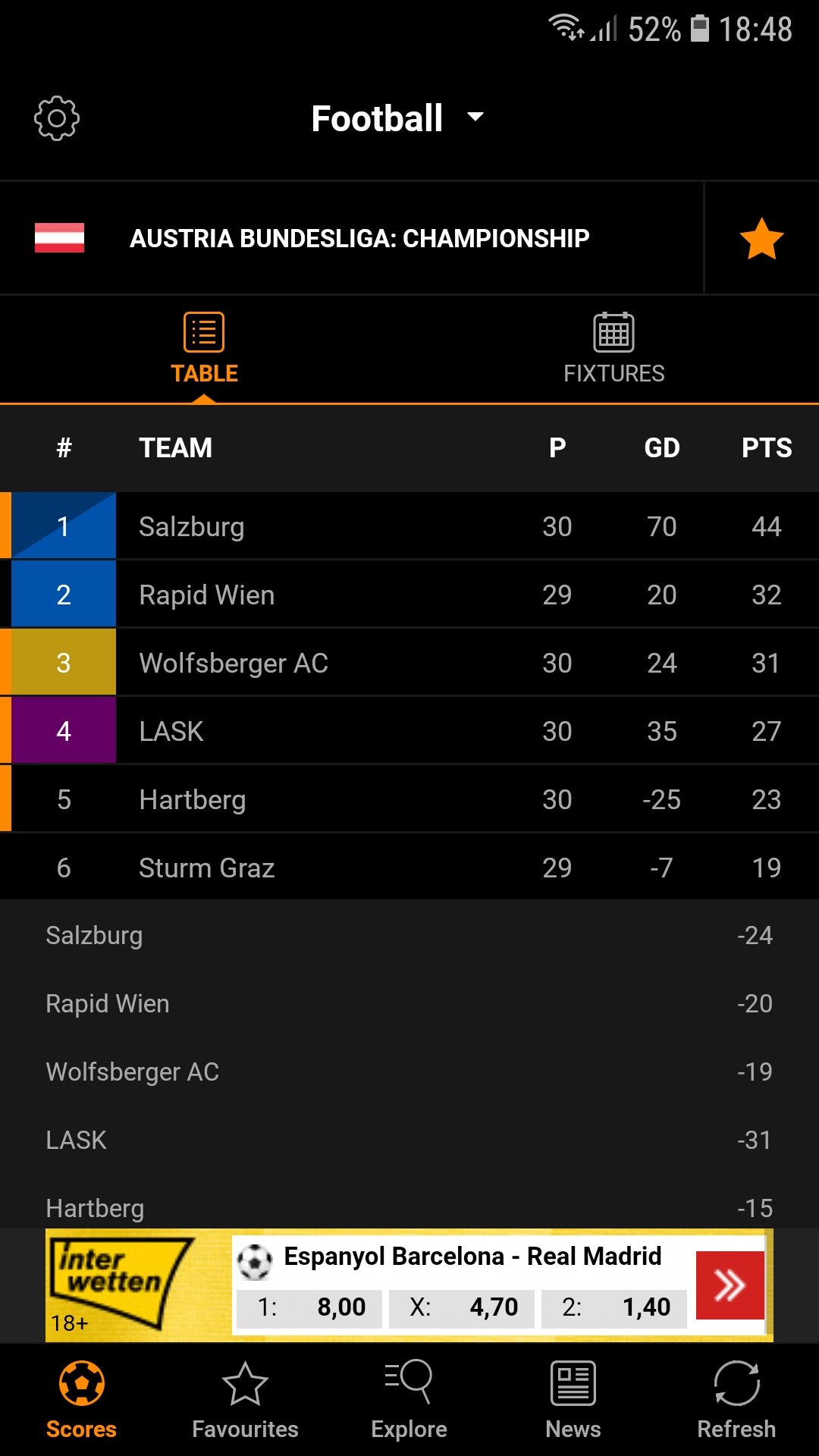819x1456 pixels.
Task: Open Sturm Graz team row
Action: click(409, 868)
